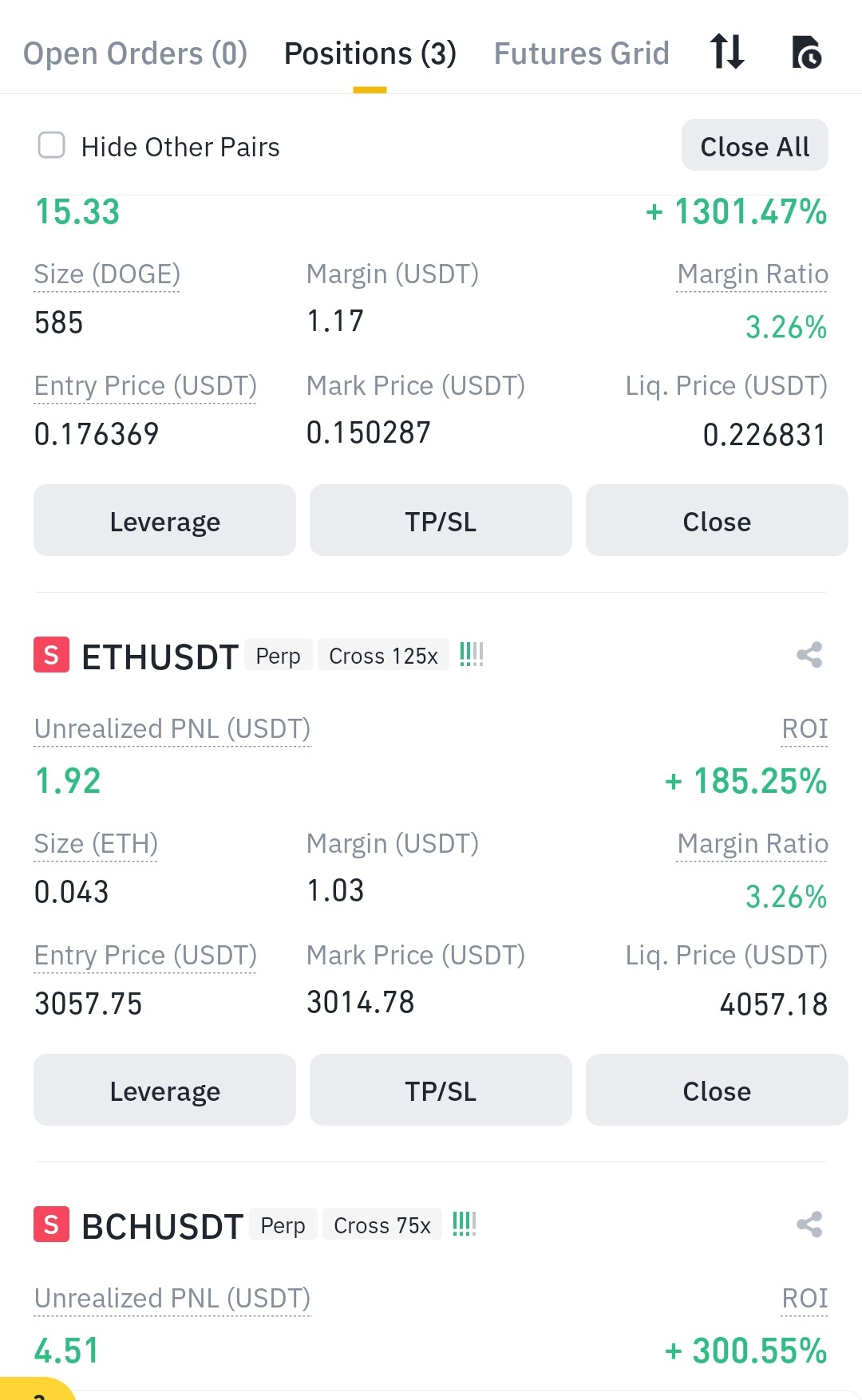Open the ETHUSDT pair
This screenshot has height=1400, width=862.
click(160, 657)
